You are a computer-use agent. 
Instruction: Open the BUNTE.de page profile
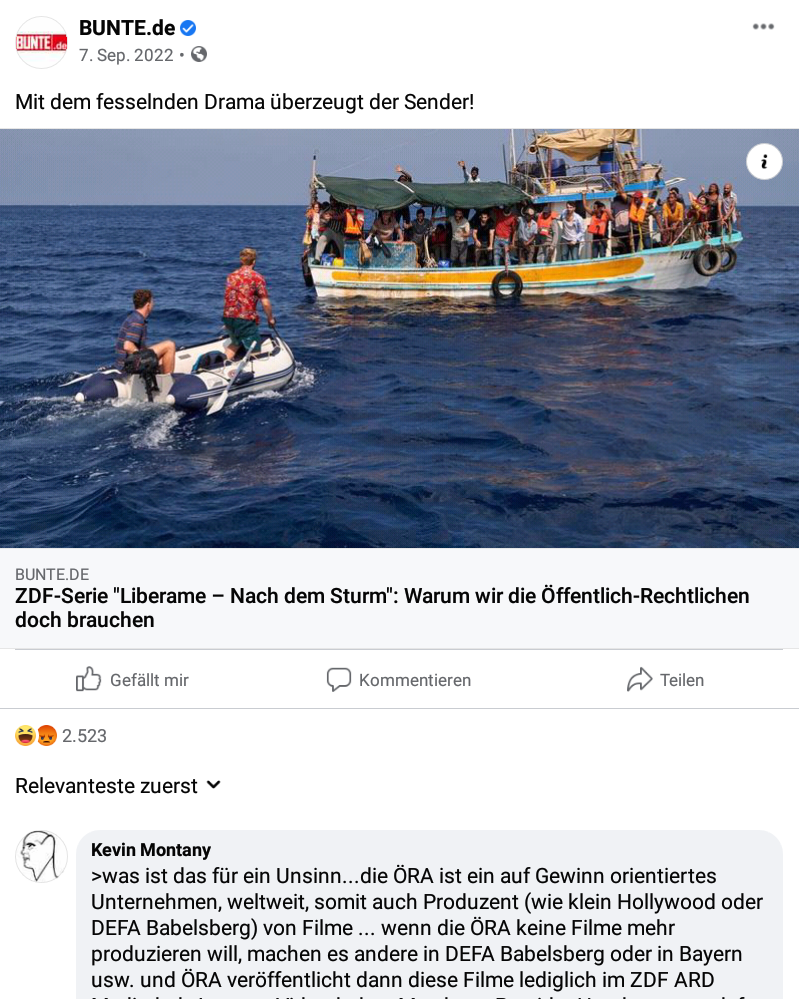tap(127, 28)
